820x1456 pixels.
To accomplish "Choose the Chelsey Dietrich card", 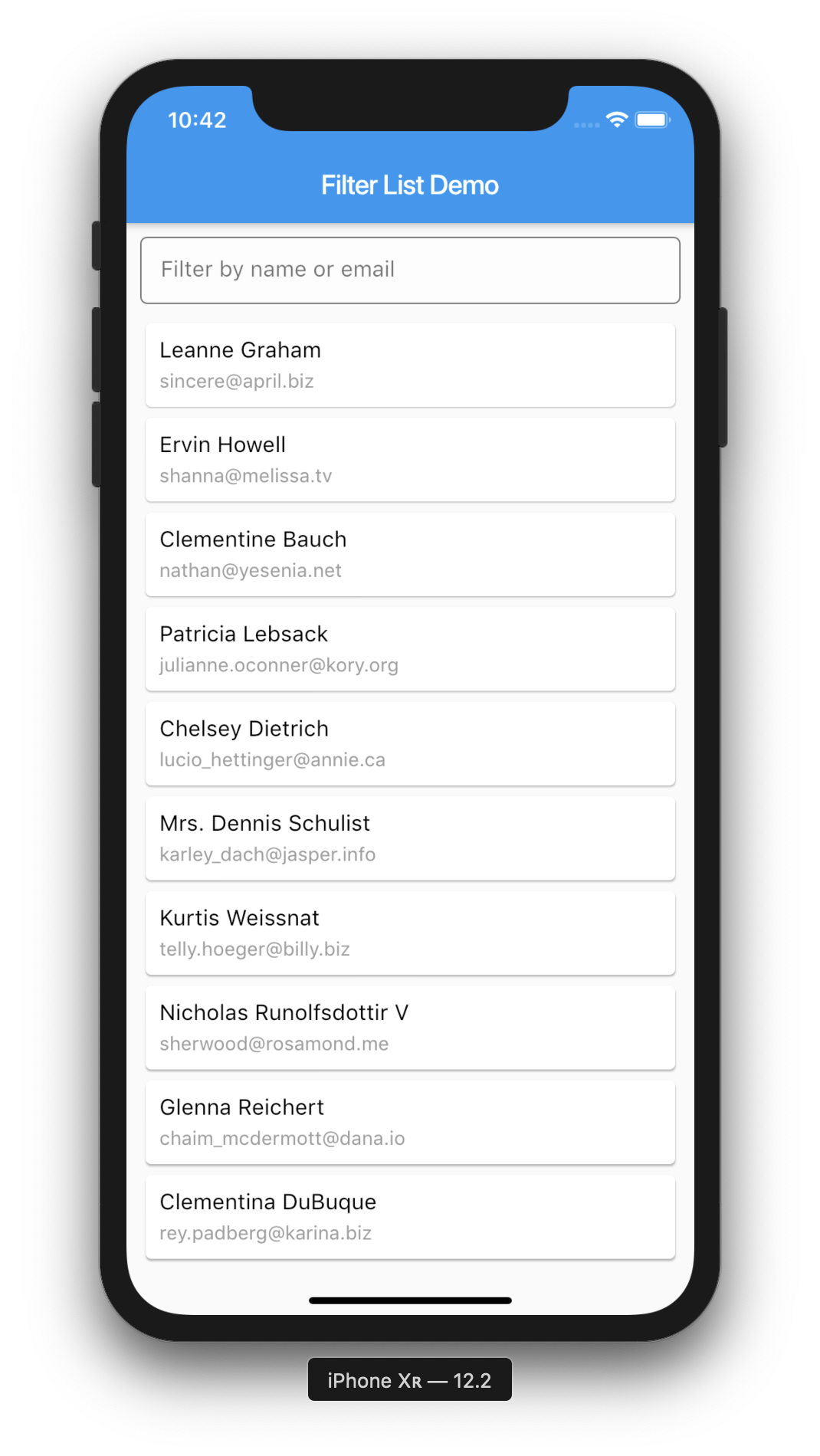I will coord(410,743).
